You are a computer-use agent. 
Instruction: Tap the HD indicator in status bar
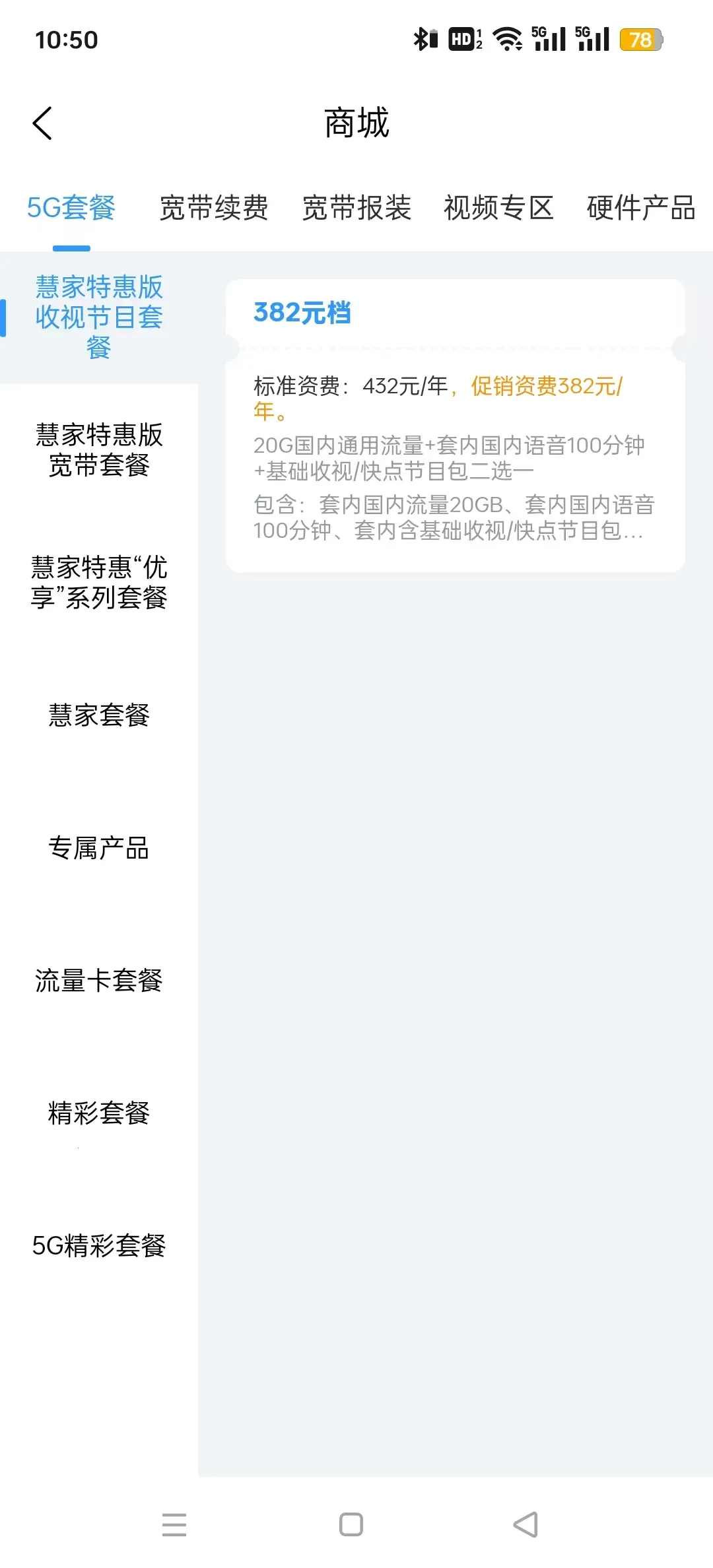click(x=462, y=39)
